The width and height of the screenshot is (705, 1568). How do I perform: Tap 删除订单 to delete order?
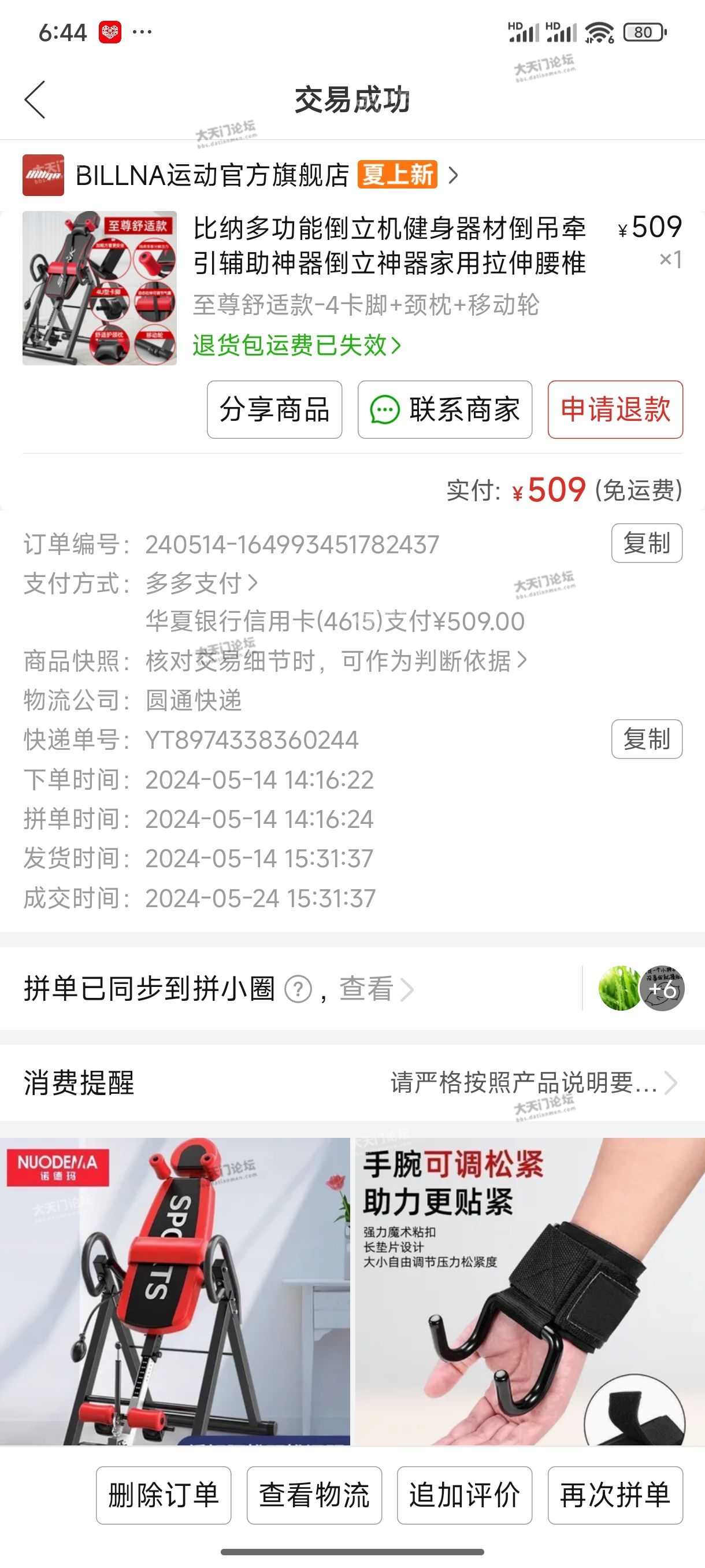tap(163, 1495)
